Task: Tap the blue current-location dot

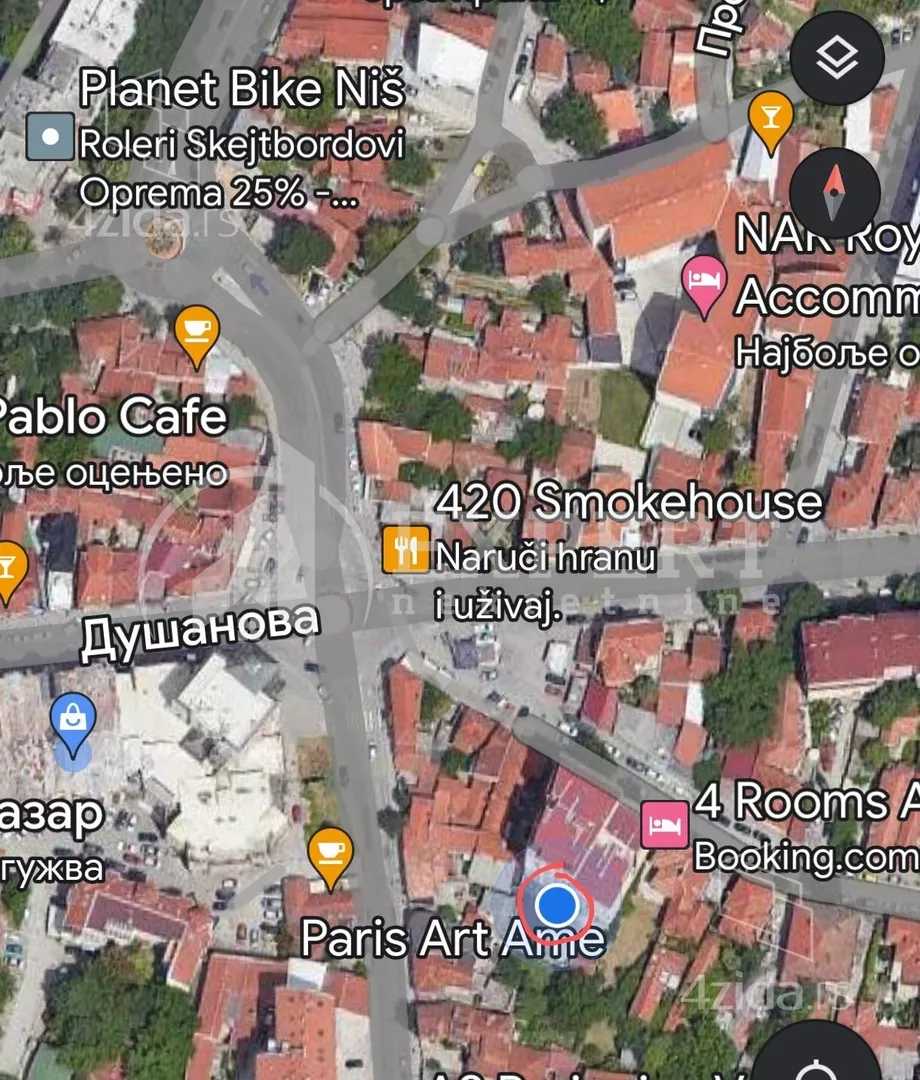Action: pos(556,904)
